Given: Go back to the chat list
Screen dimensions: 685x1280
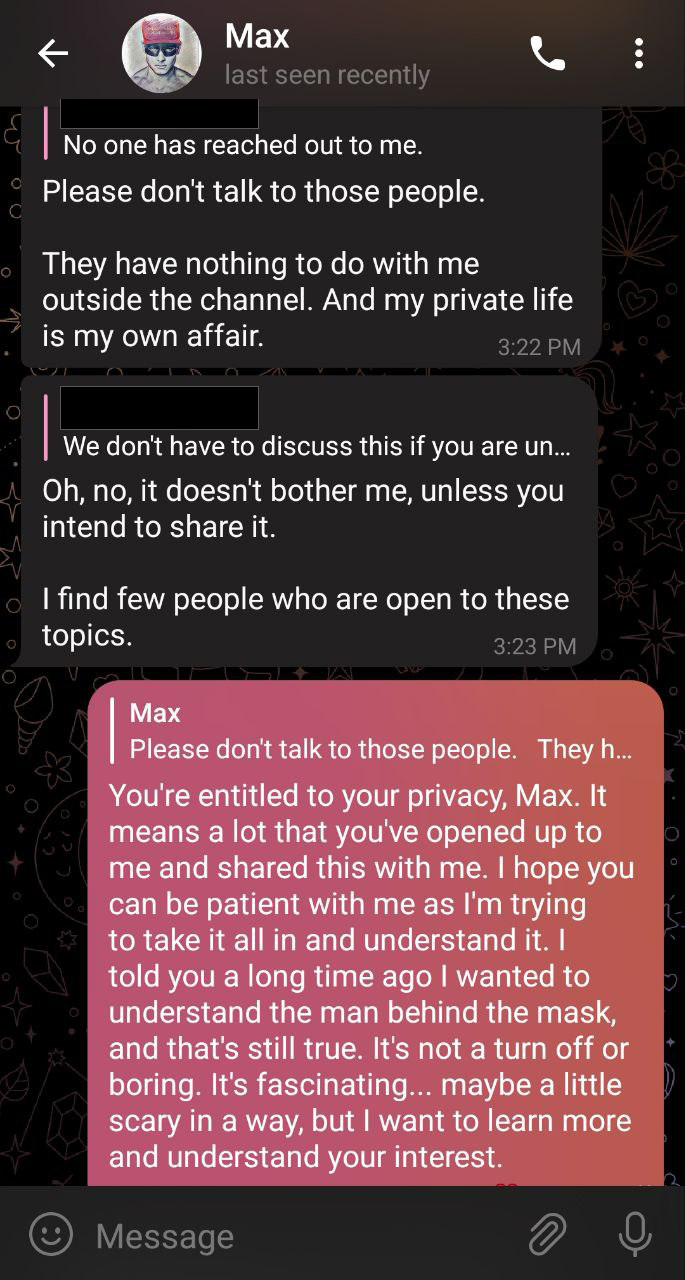Looking at the screenshot, I should 52,54.
